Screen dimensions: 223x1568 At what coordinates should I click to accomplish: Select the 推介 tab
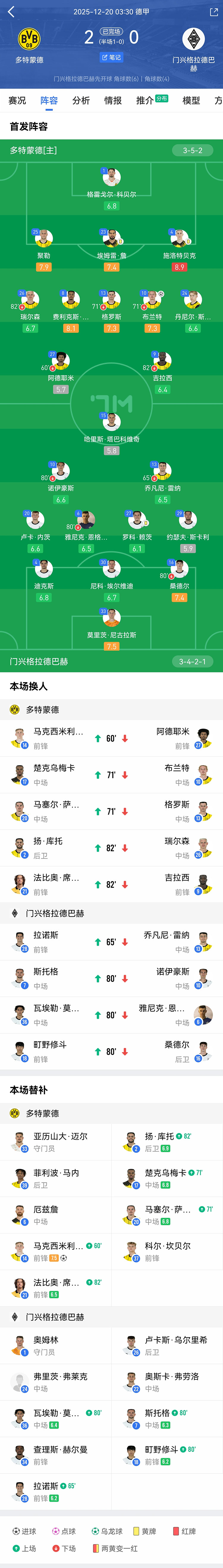pos(145,100)
